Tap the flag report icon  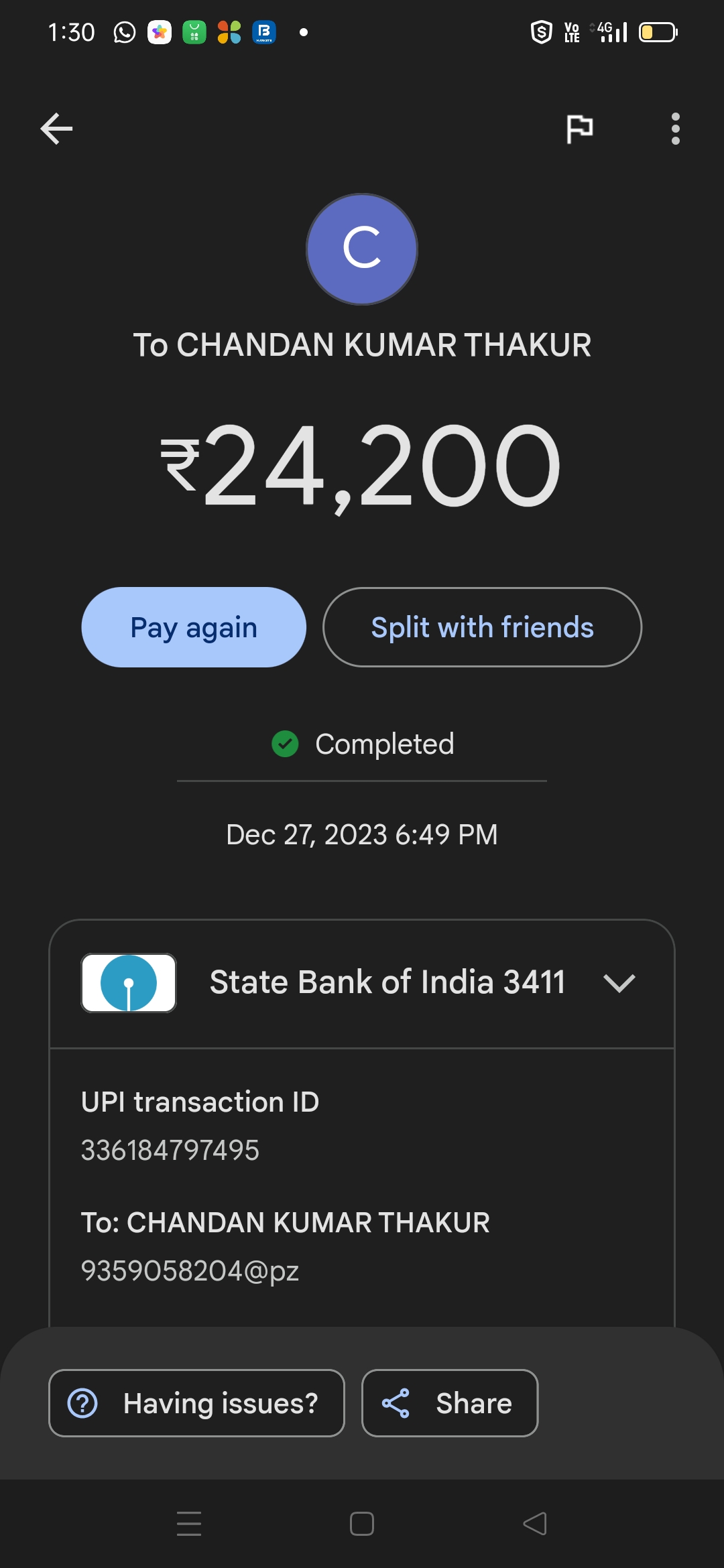[x=580, y=129]
